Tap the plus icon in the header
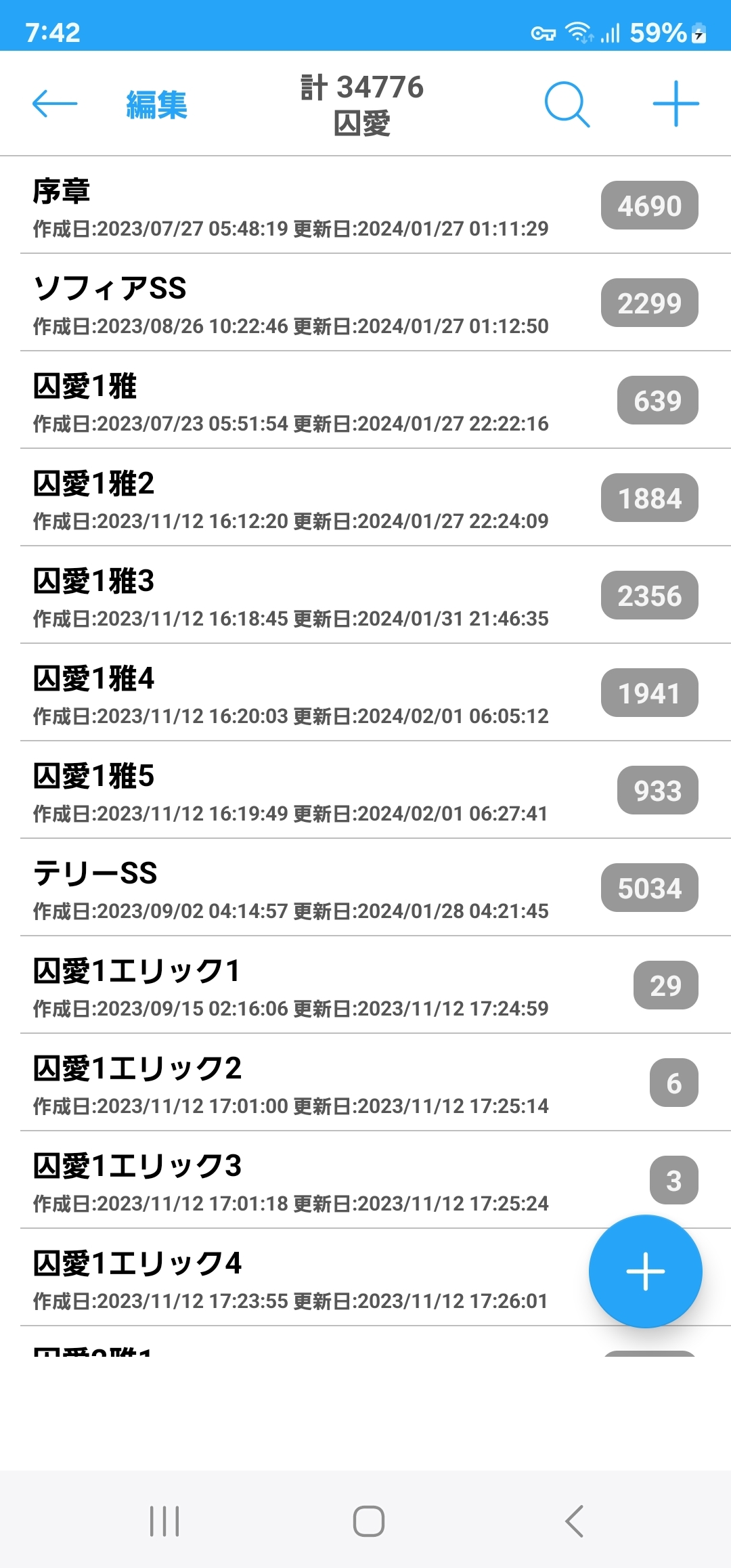 tap(675, 104)
